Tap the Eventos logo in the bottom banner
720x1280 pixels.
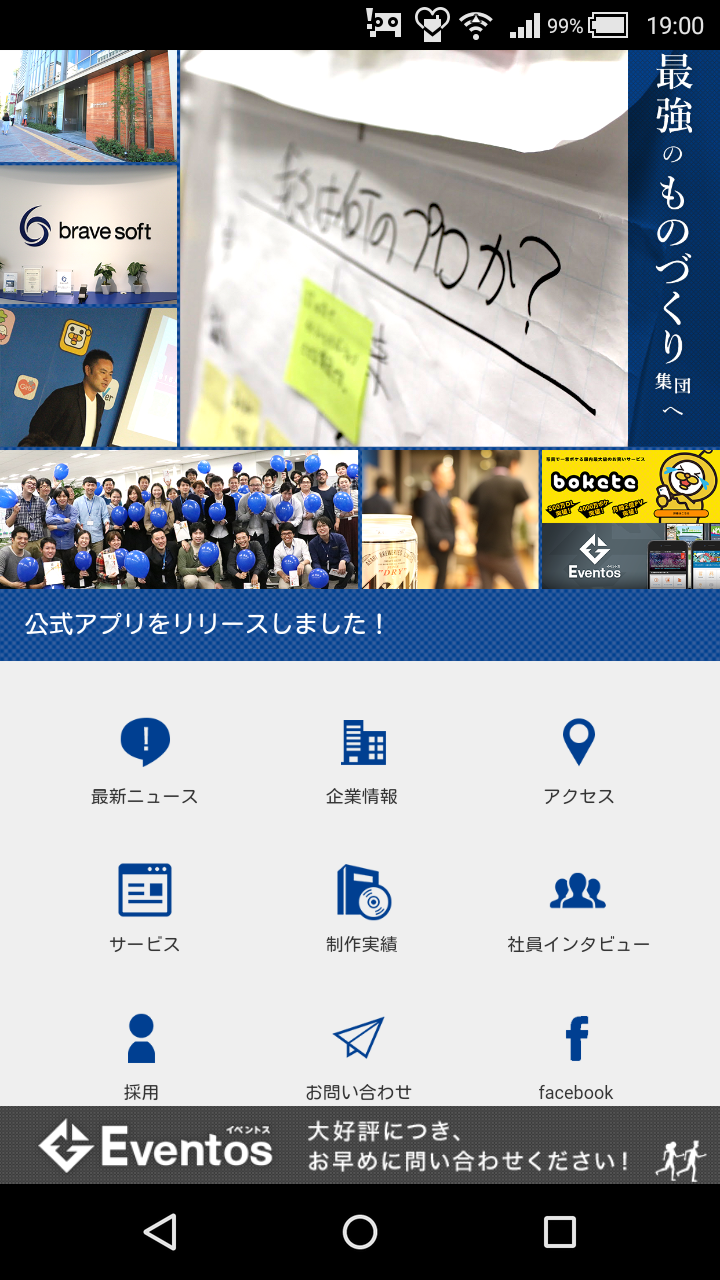click(155, 1148)
